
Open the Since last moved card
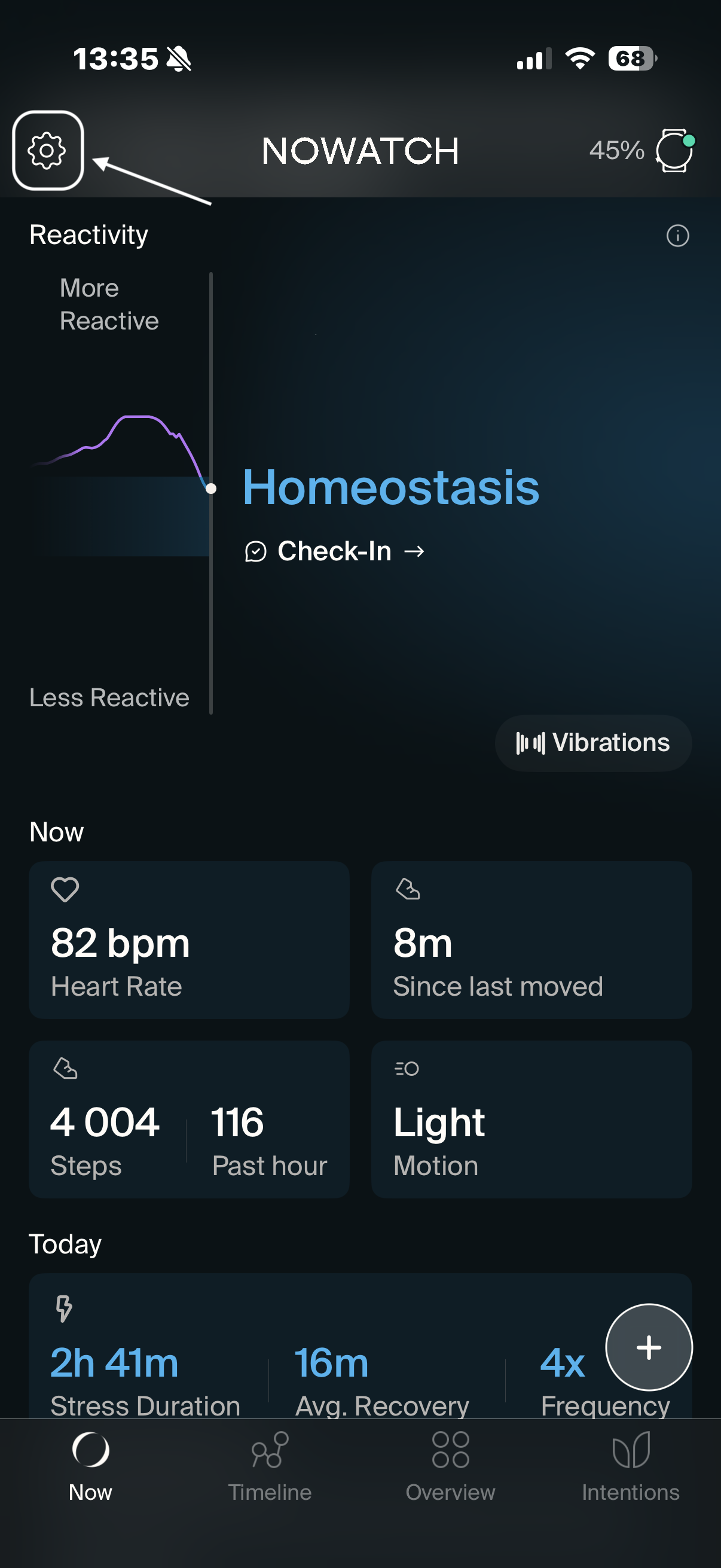tap(531, 940)
